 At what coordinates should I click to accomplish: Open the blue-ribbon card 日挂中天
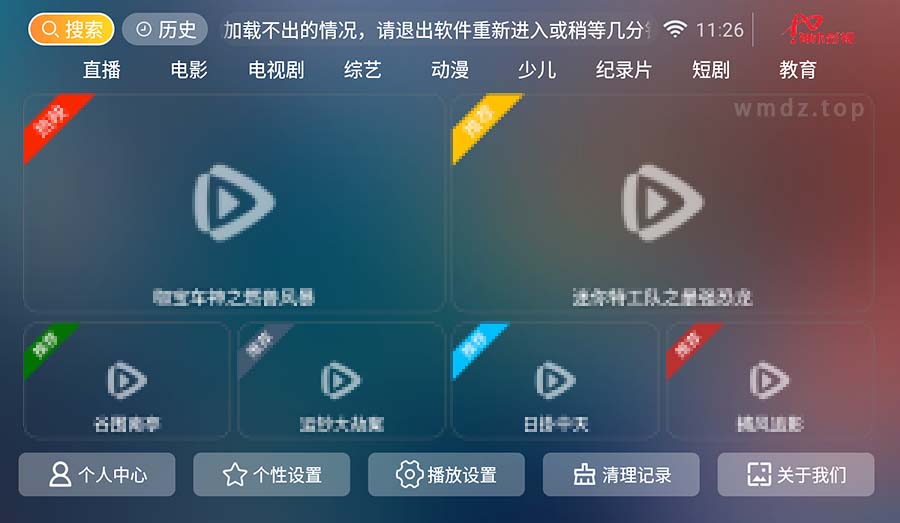coord(555,381)
